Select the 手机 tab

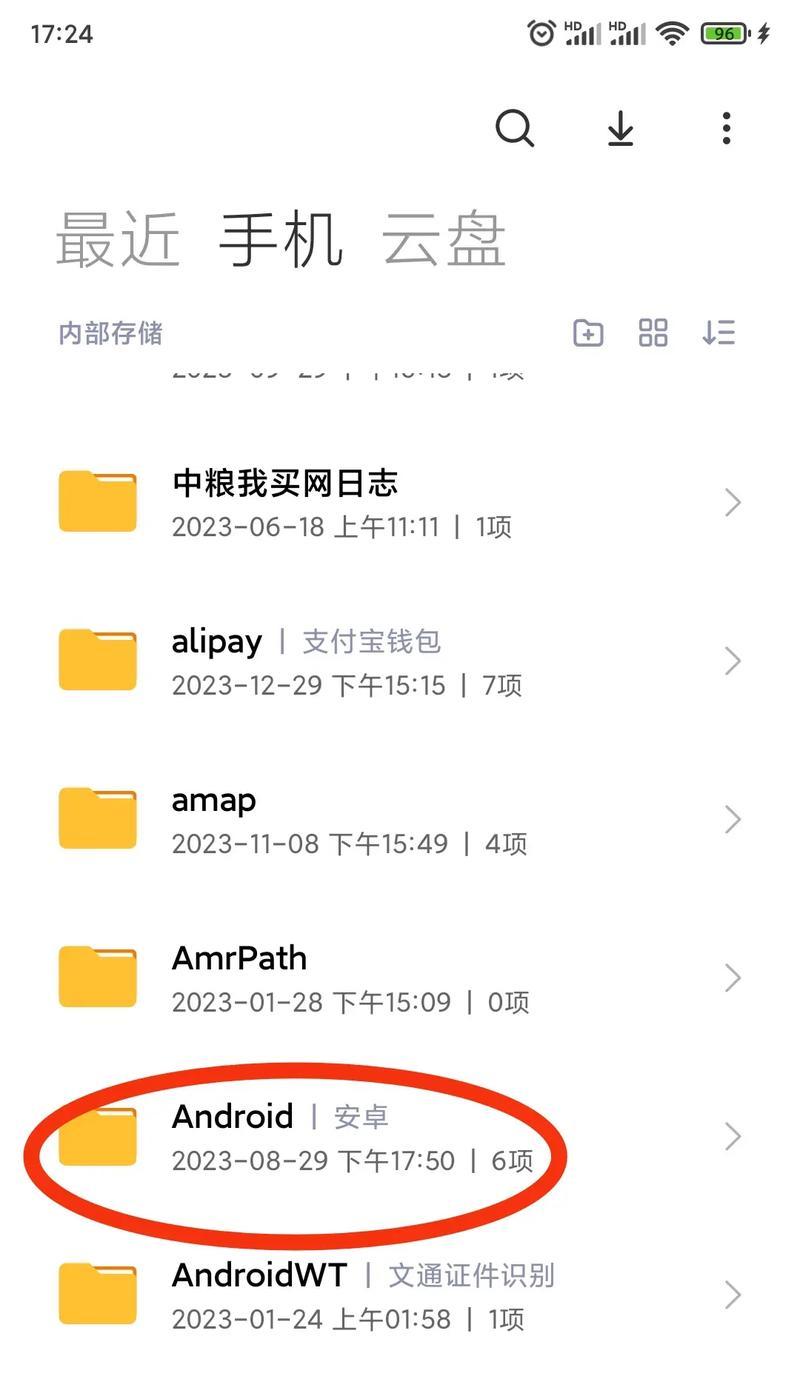pyautogui.click(x=281, y=240)
